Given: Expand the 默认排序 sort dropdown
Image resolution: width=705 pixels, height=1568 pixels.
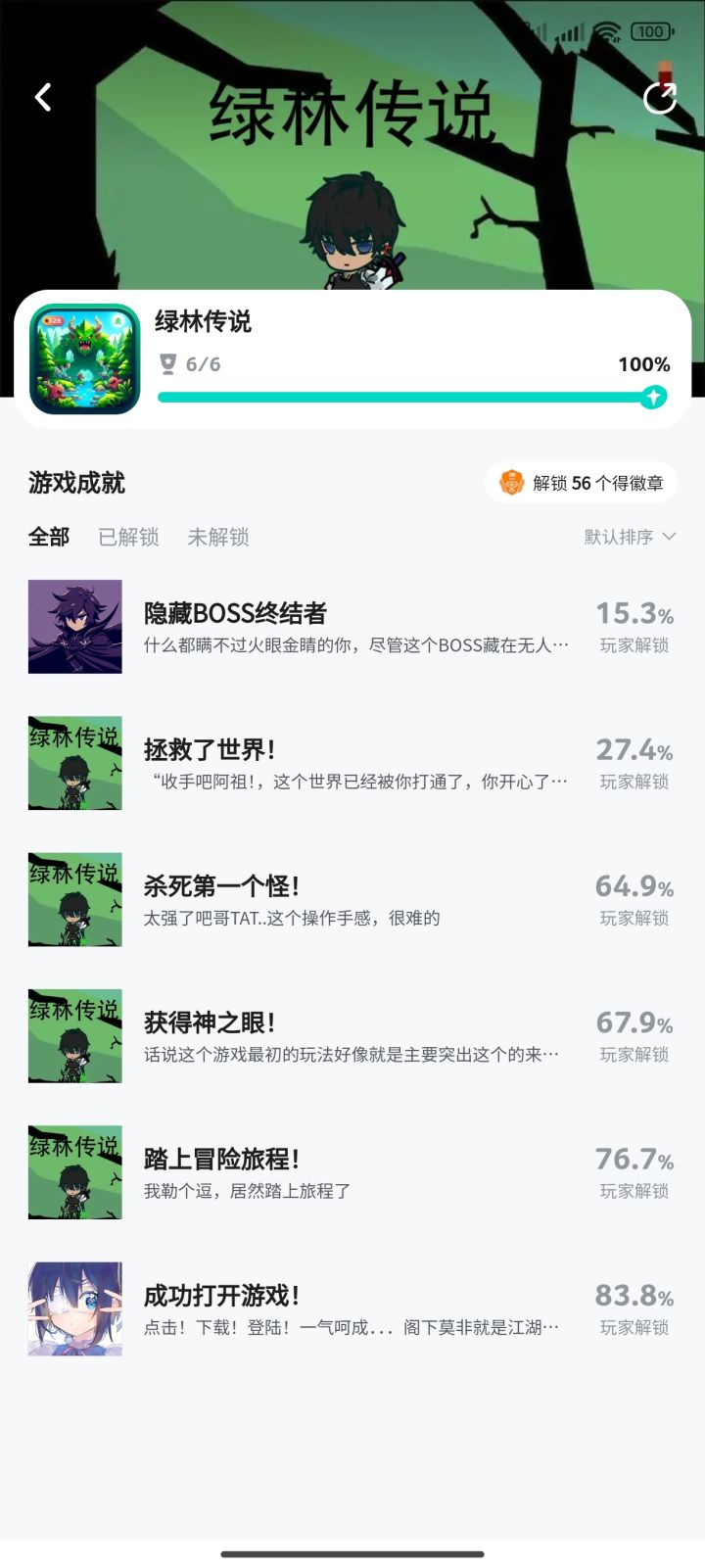Looking at the screenshot, I should tap(630, 537).
